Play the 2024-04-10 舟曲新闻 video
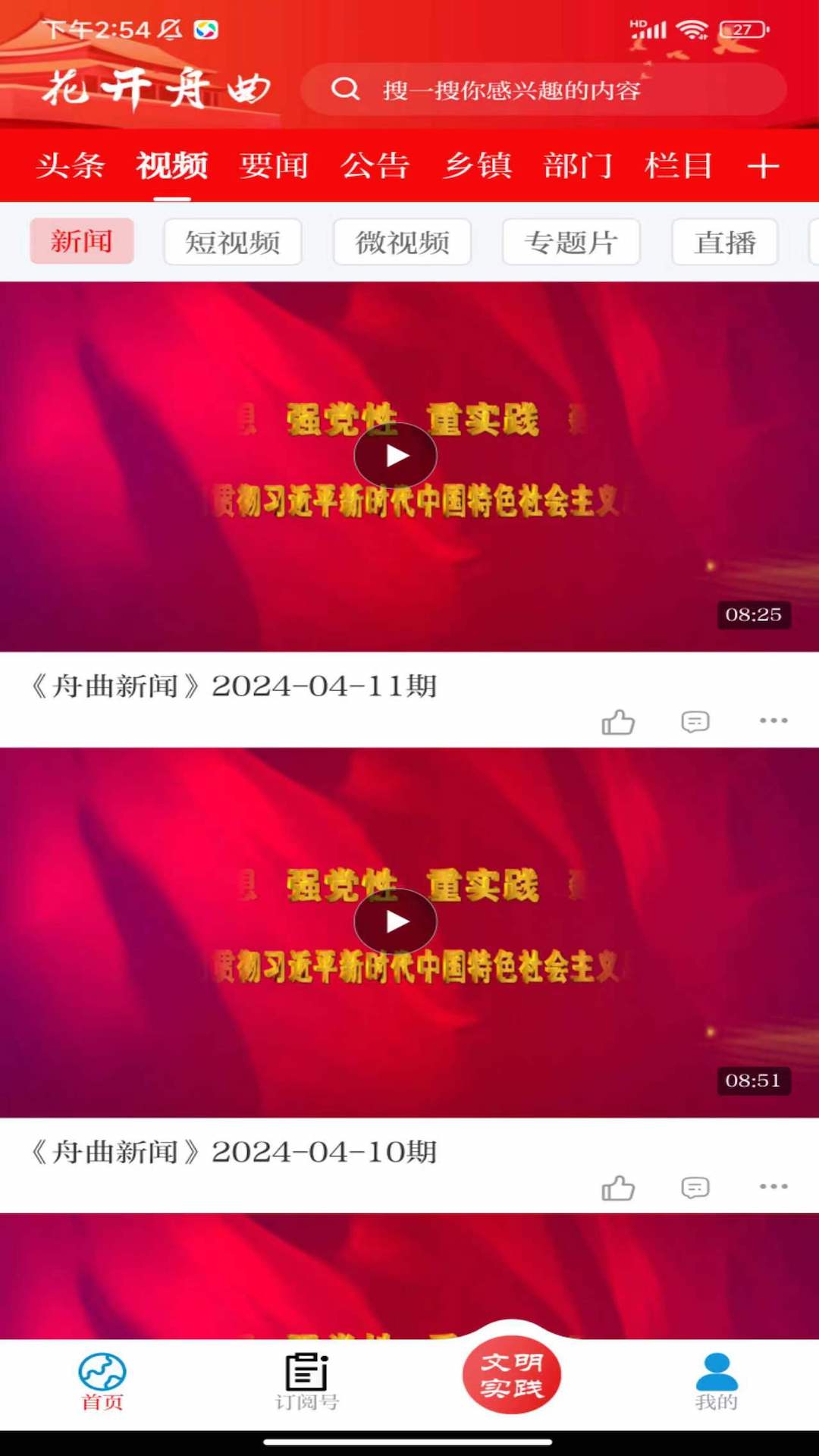This screenshot has width=819, height=1456. pyautogui.click(x=395, y=921)
